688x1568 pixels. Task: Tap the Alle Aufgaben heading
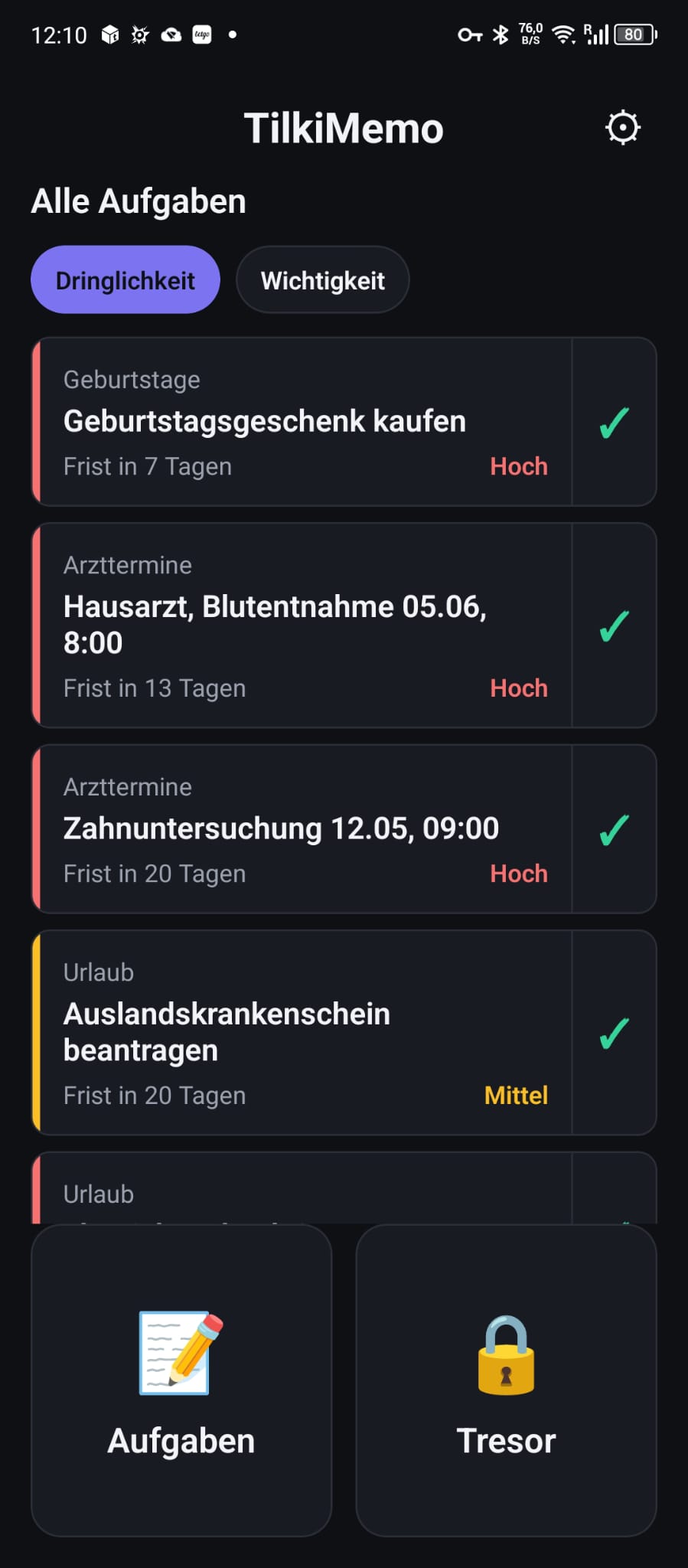click(138, 201)
